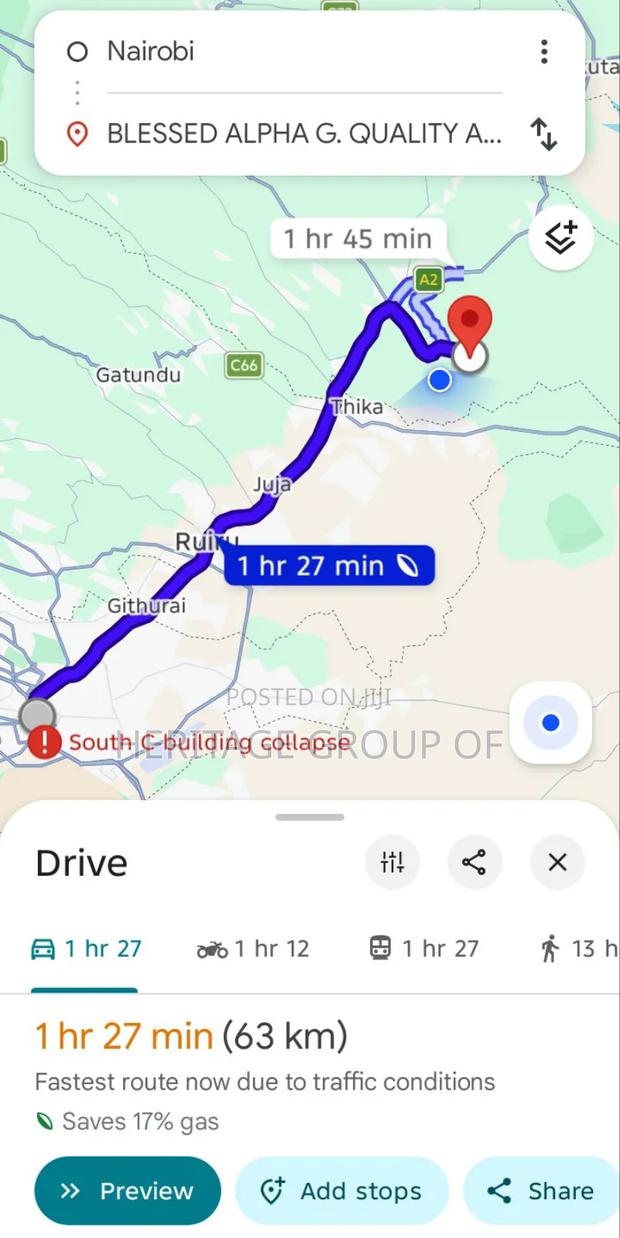Tap the bottom Share chip
620x1238 pixels.
(x=541, y=1190)
